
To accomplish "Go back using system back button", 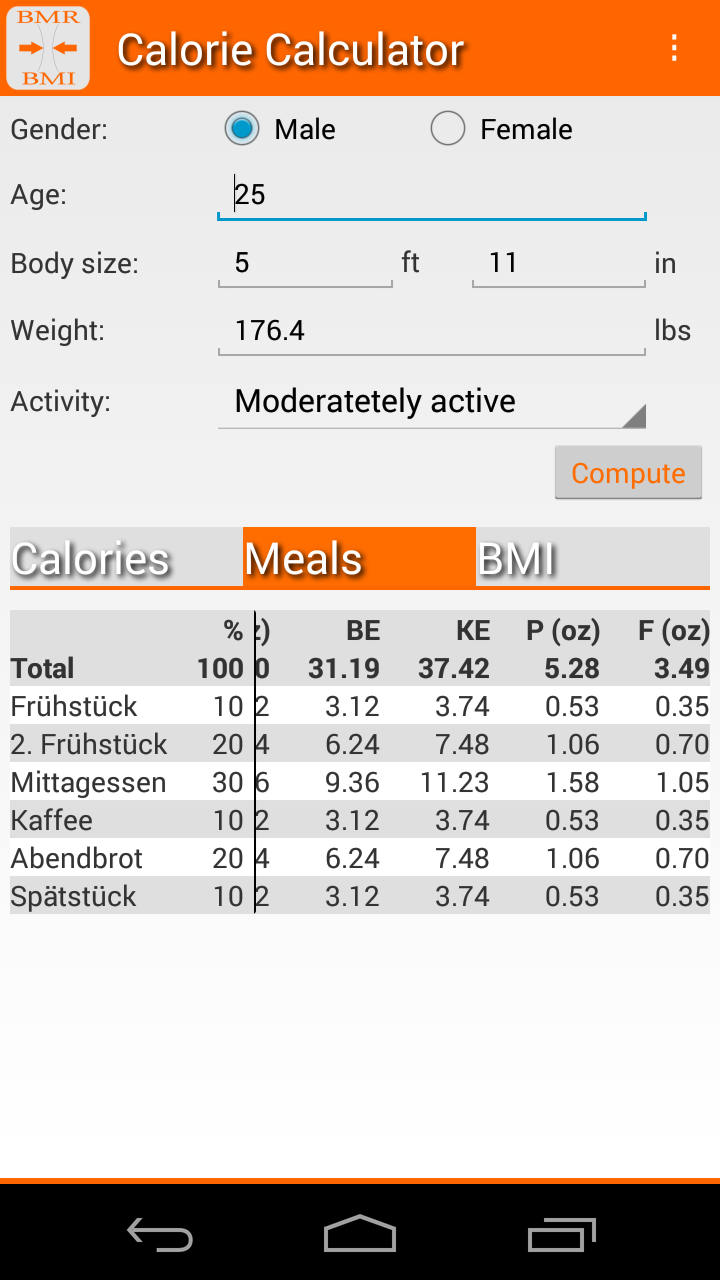I will coord(160,1234).
